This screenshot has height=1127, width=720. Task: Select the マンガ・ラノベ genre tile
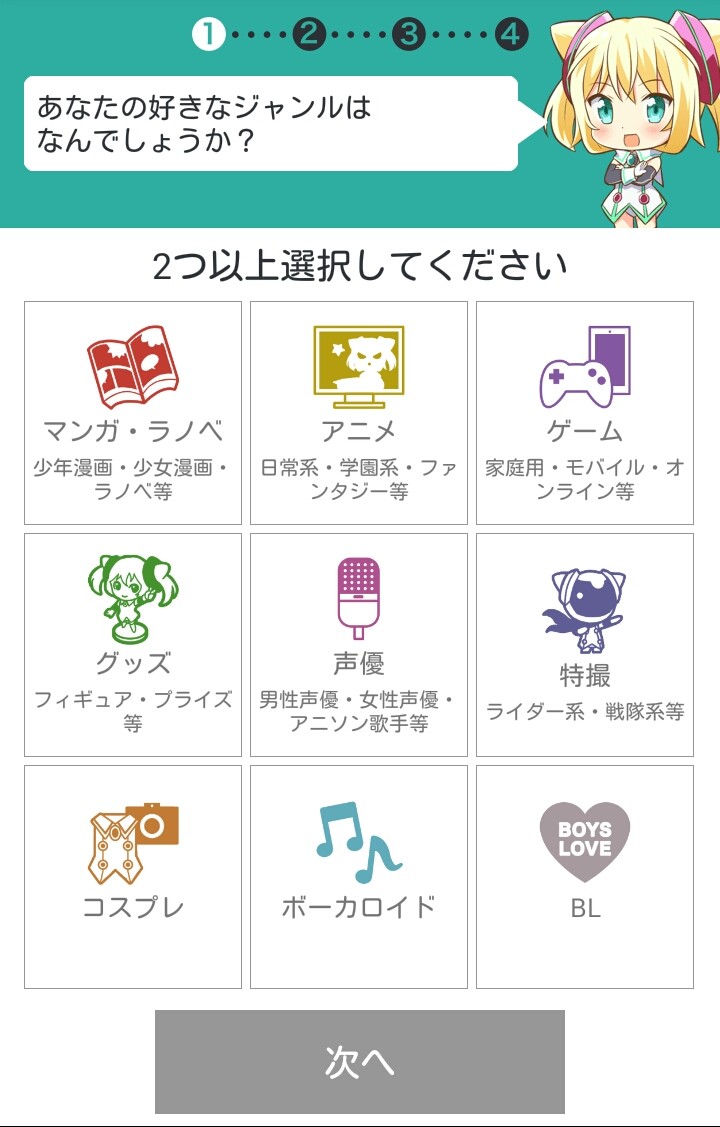pos(133,412)
